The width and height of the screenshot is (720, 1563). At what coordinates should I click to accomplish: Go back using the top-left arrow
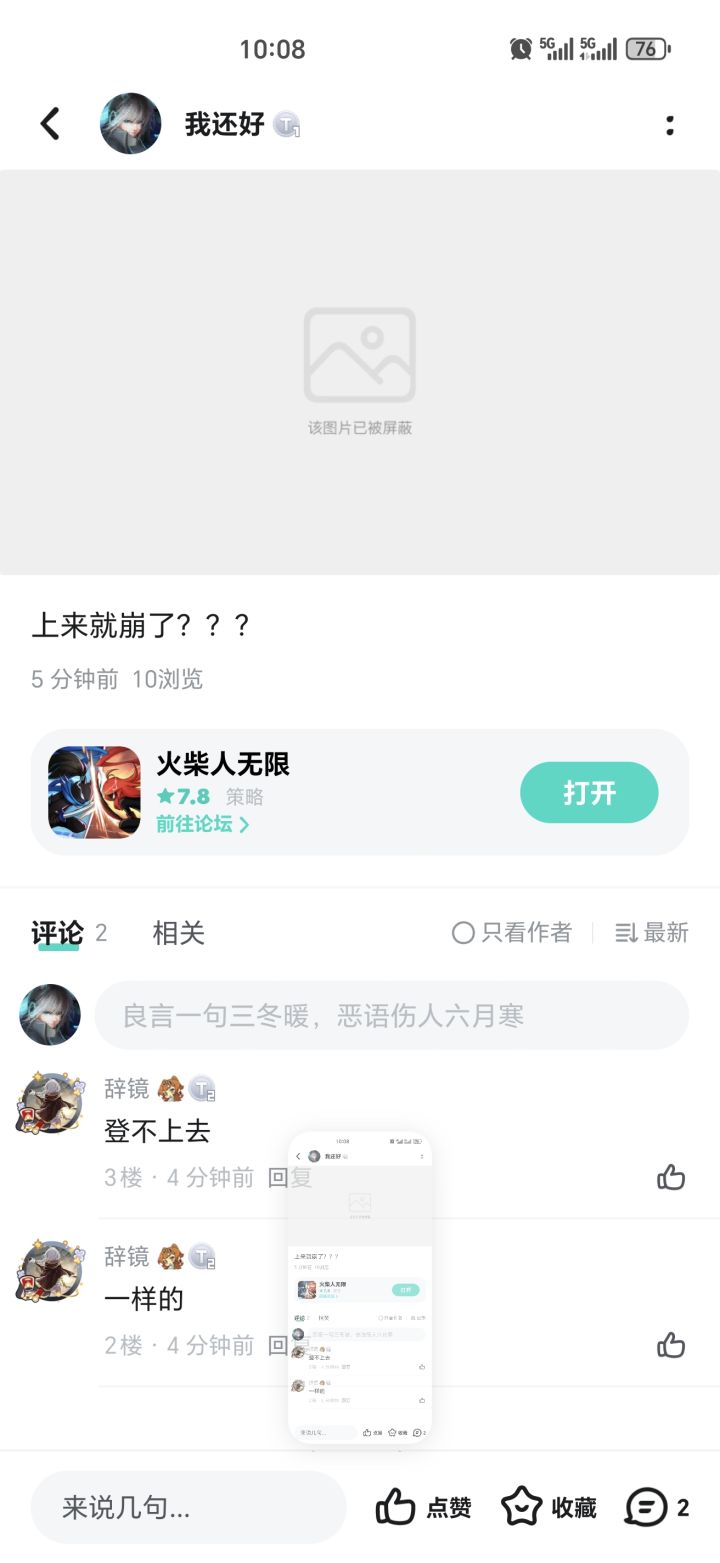click(x=50, y=124)
